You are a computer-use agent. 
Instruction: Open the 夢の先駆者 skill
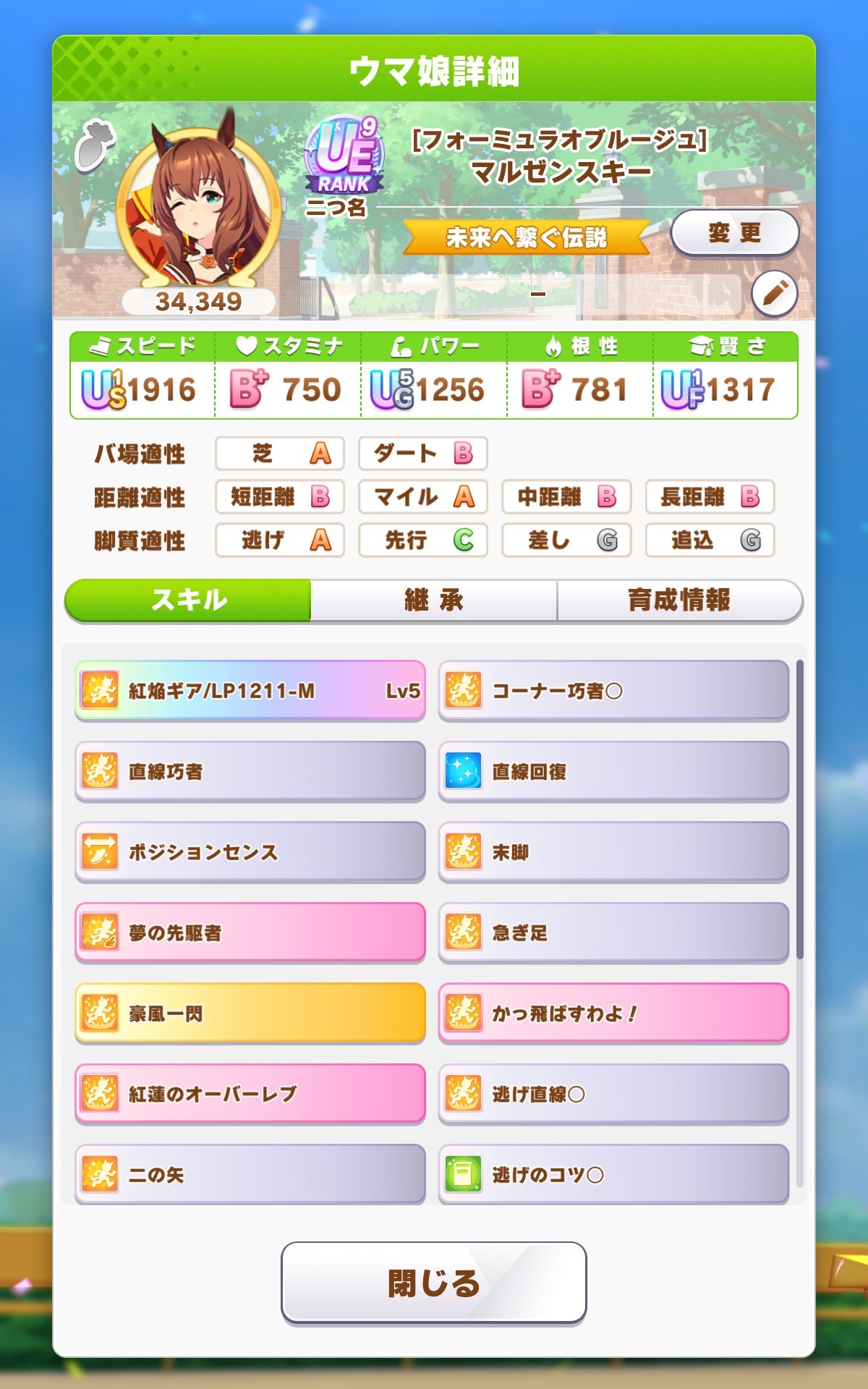click(x=250, y=933)
